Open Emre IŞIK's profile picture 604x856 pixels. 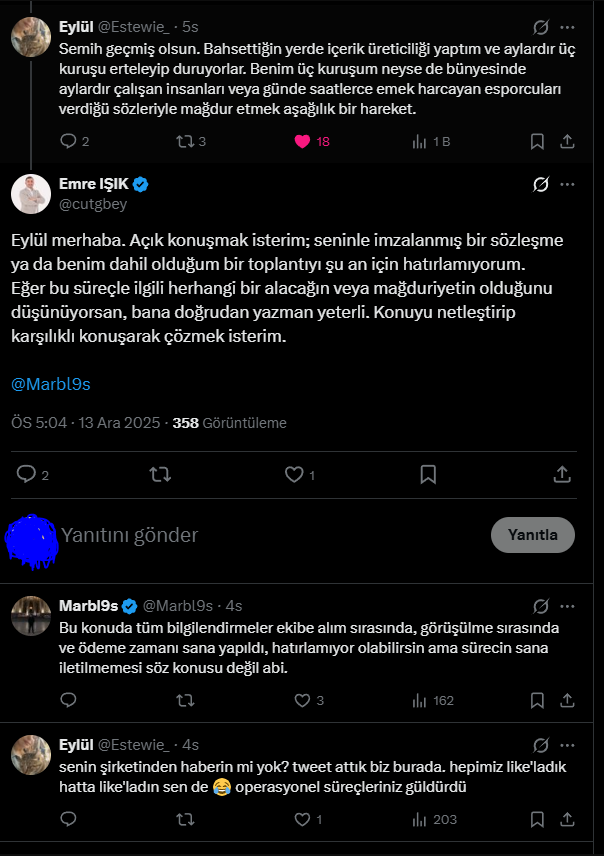(x=31, y=194)
